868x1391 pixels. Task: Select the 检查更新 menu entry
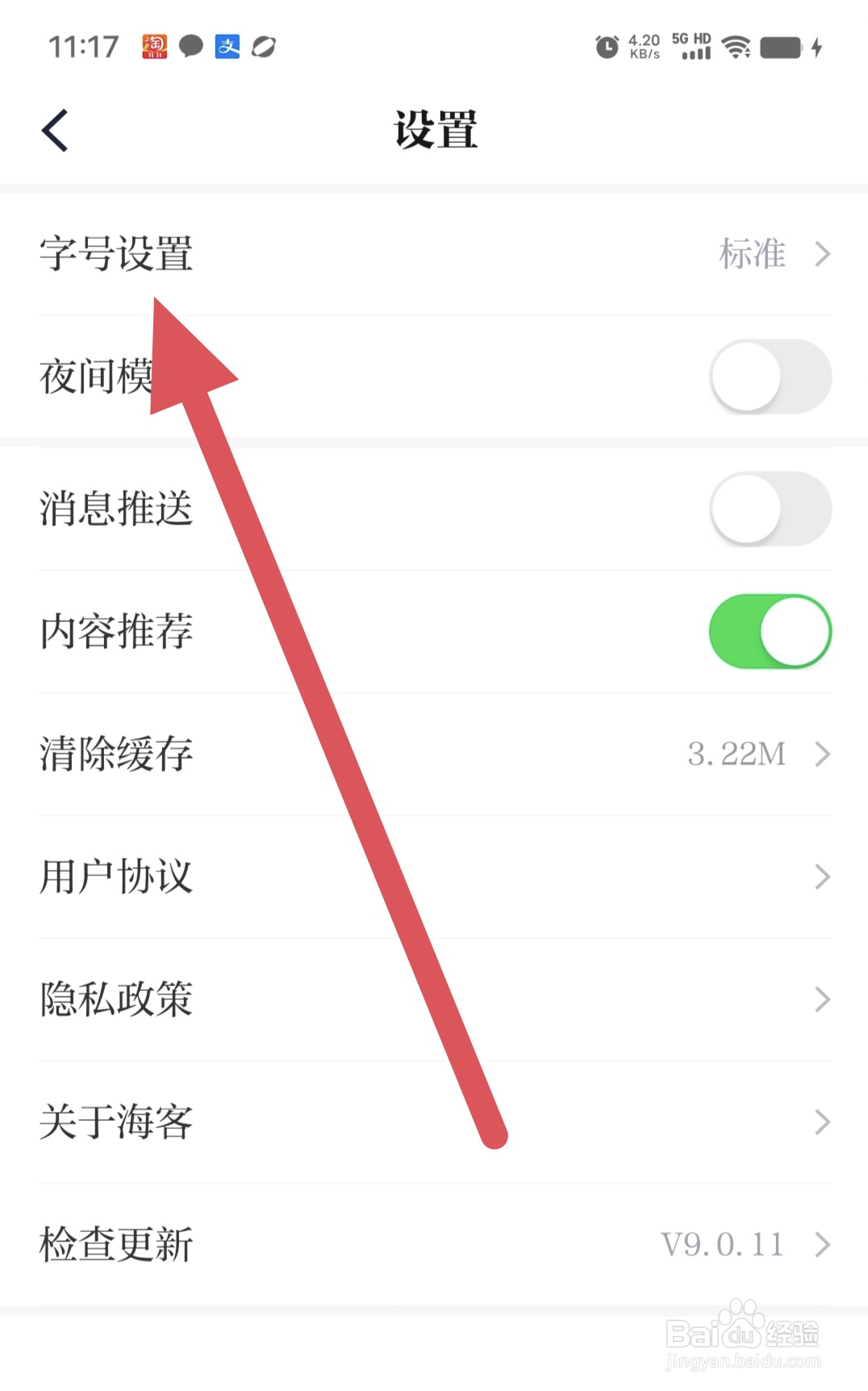(x=114, y=1244)
